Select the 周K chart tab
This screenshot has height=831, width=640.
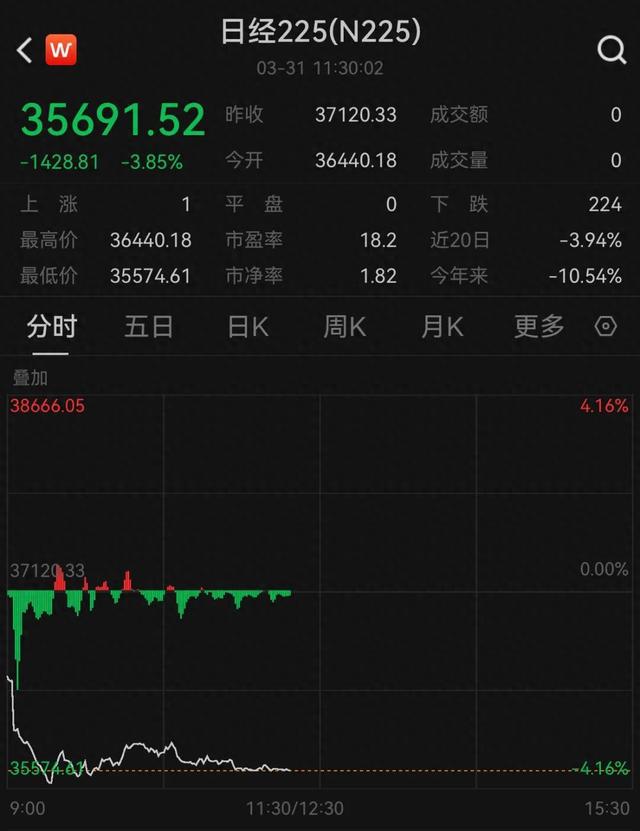344,326
